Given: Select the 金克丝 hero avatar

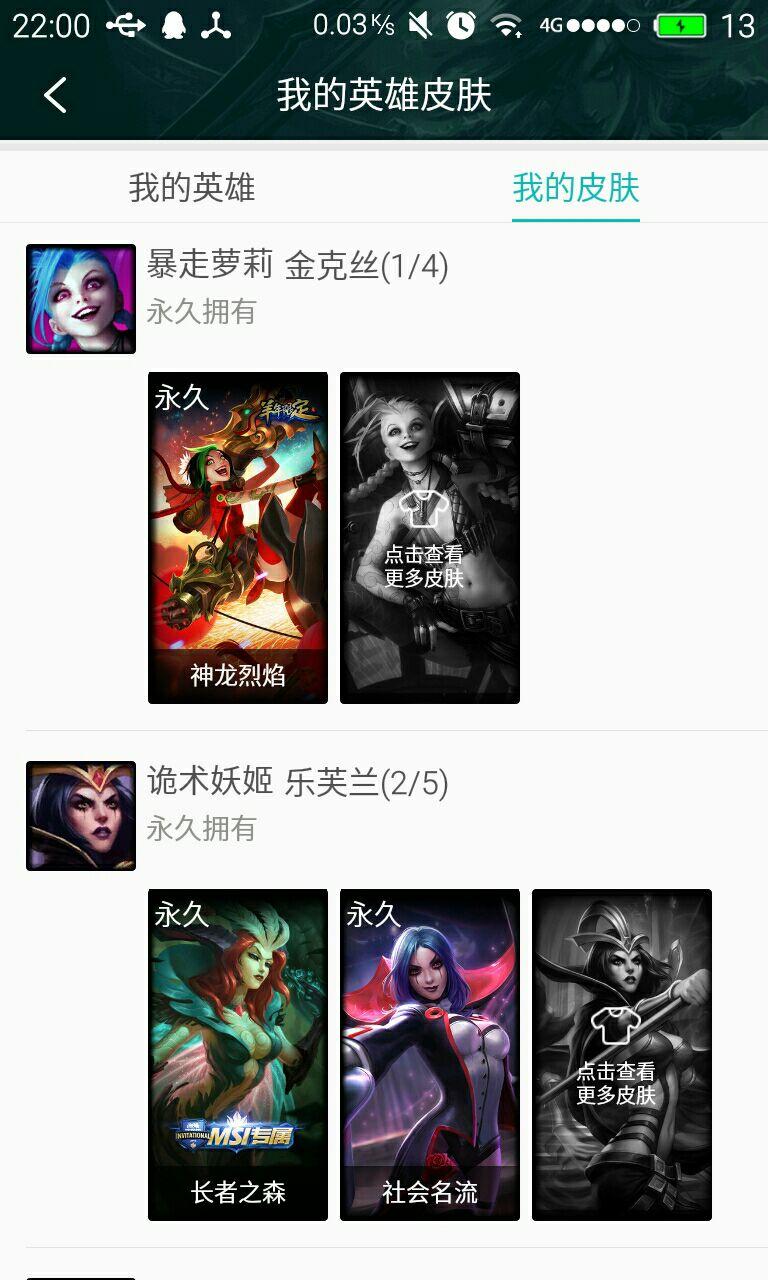Looking at the screenshot, I should tap(80, 298).
